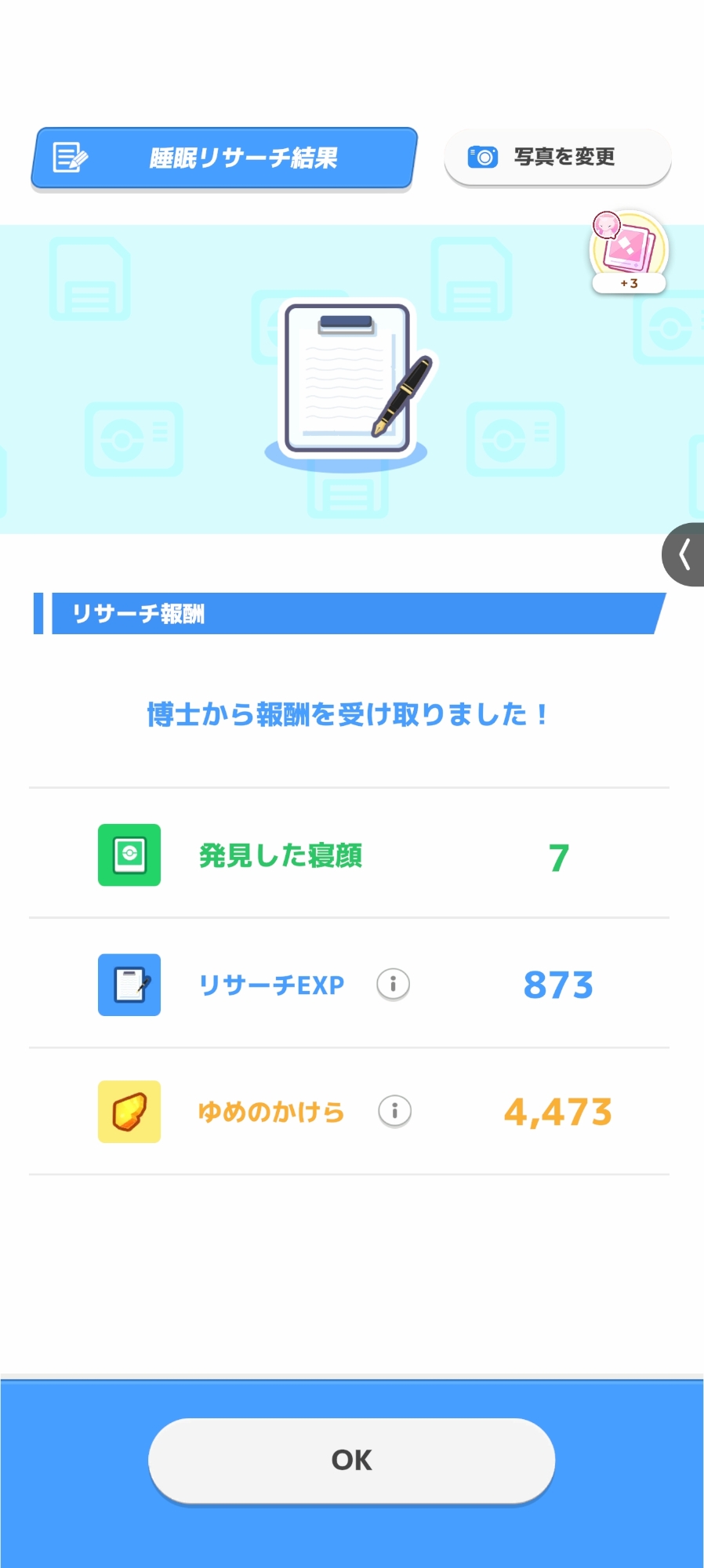Tap the 写真を変更 change photo button
Image resolution: width=704 pixels, height=1568 pixels.
coord(557,158)
